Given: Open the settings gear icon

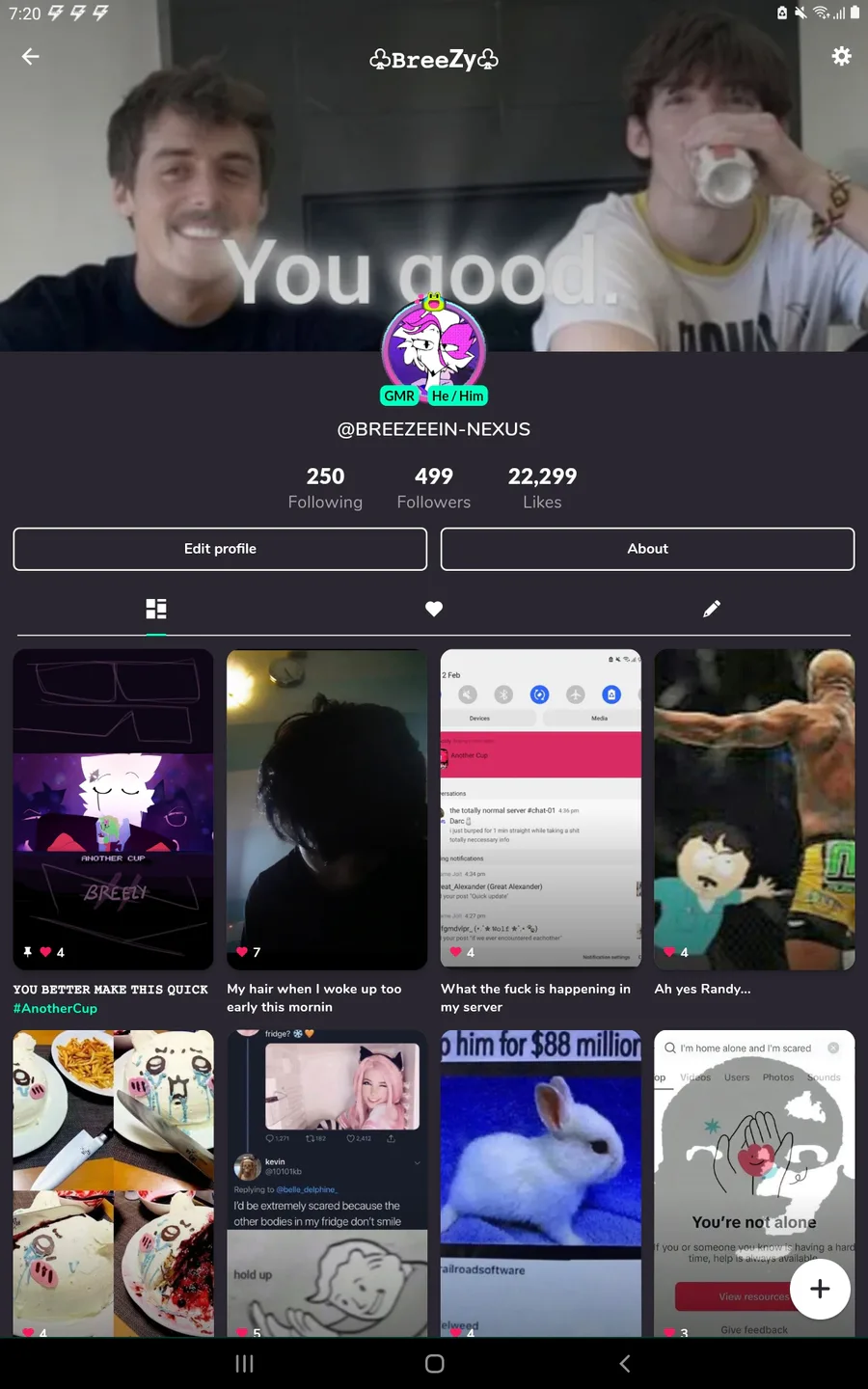Looking at the screenshot, I should pyautogui.click(x=841, y=56).
